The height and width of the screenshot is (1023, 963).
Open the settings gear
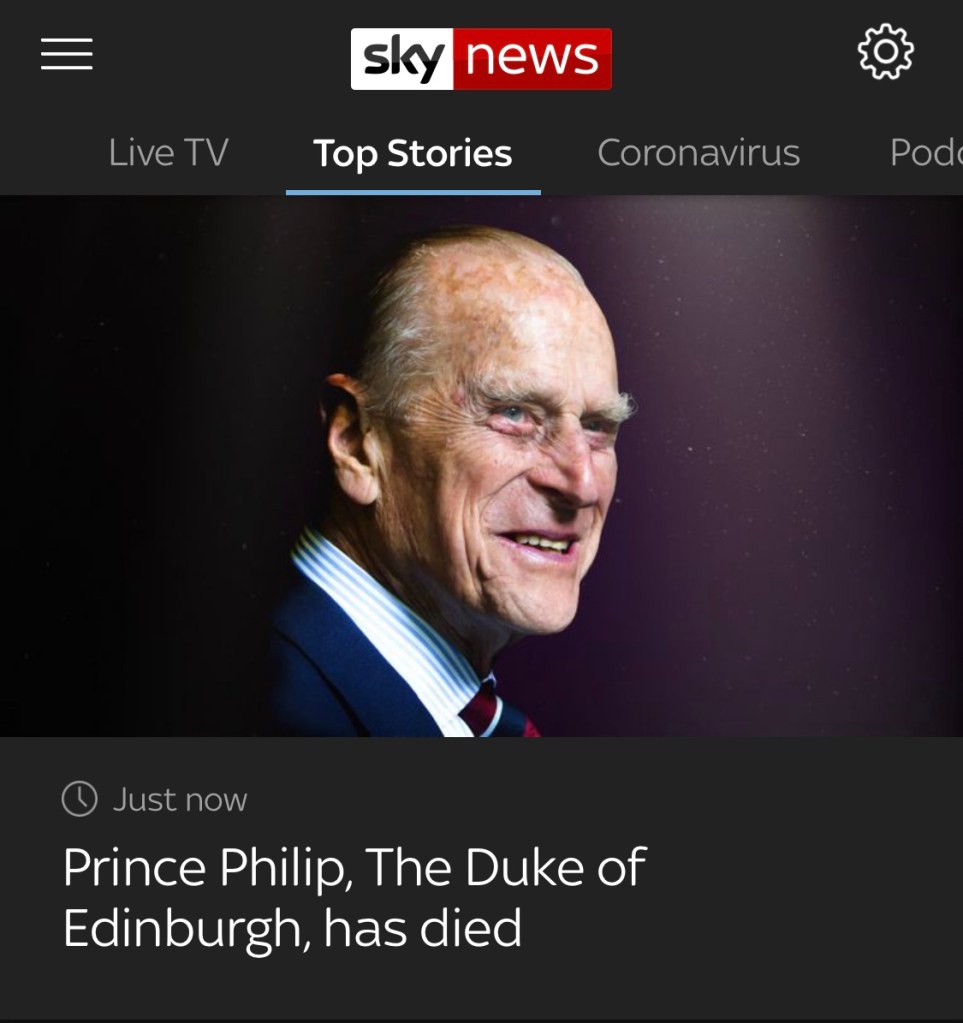click(x=885, y=52)
